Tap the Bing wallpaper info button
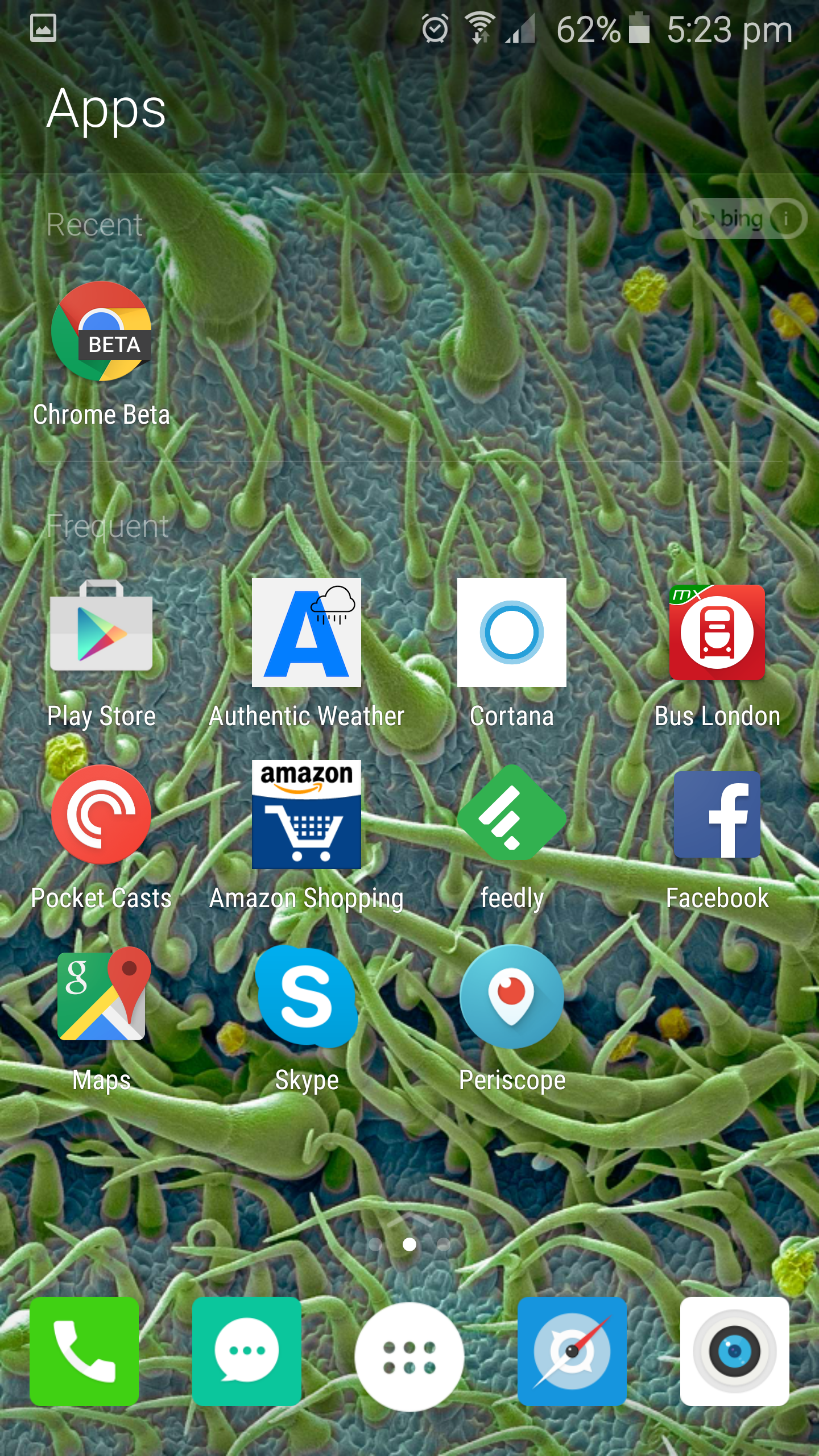This screenshot has width=819, height=1456. pos(787,218)
